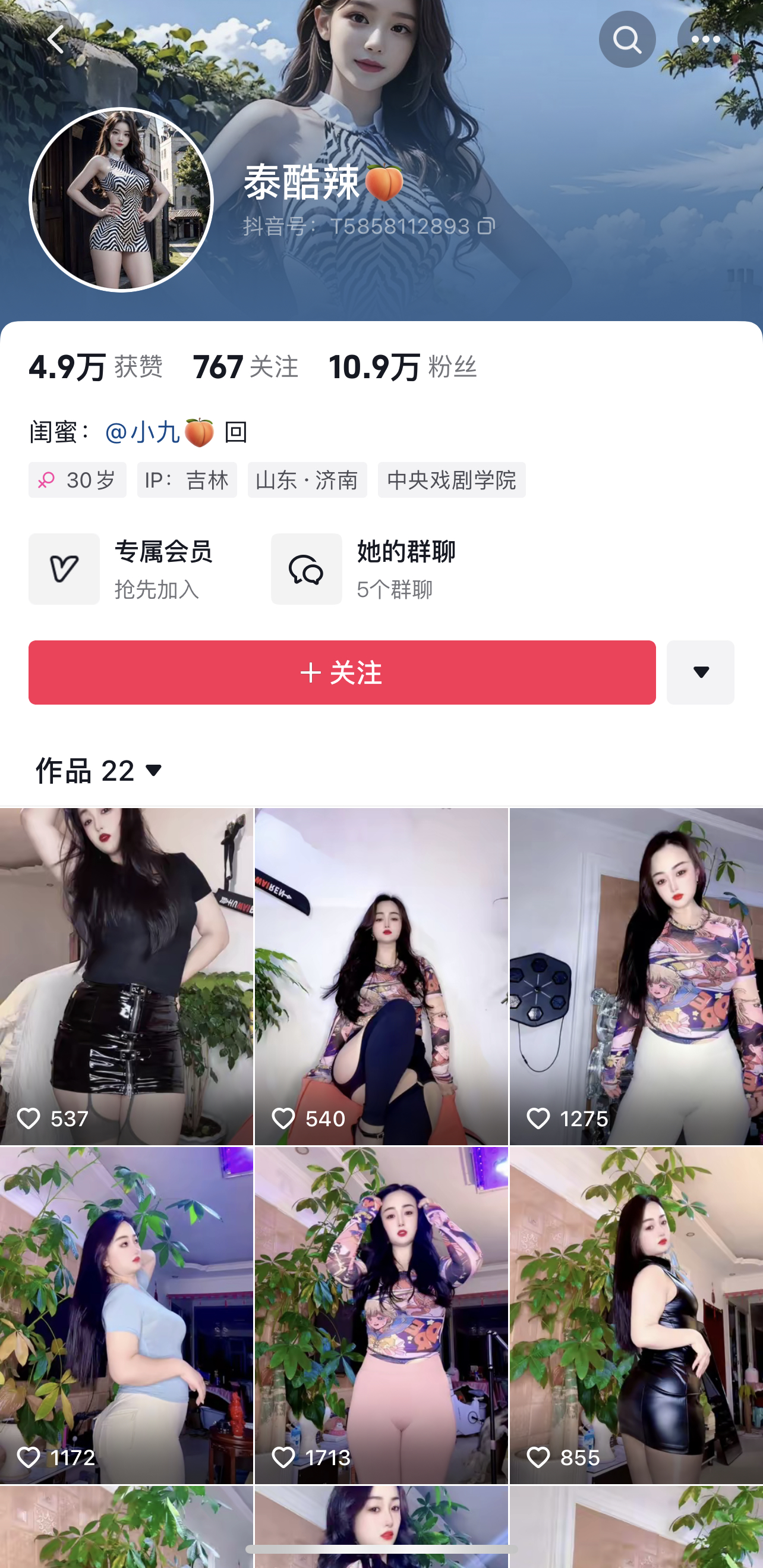The width and height of the screenshot is (763, 1568).
Task: Open the video with 1172 likes
Action: click(x=126, y=1315)
